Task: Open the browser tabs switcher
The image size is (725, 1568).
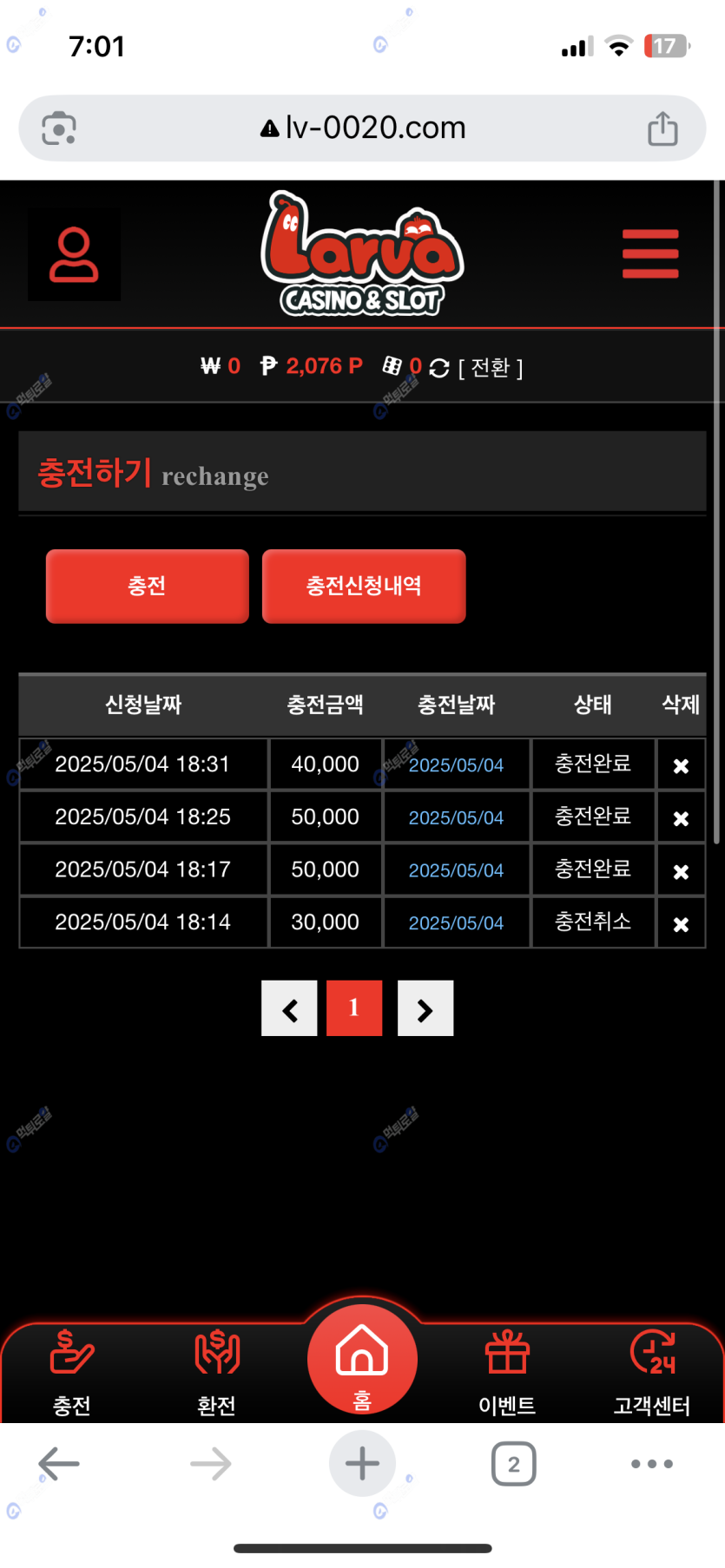Action: pyautogui.click(x=513, y=1465)
